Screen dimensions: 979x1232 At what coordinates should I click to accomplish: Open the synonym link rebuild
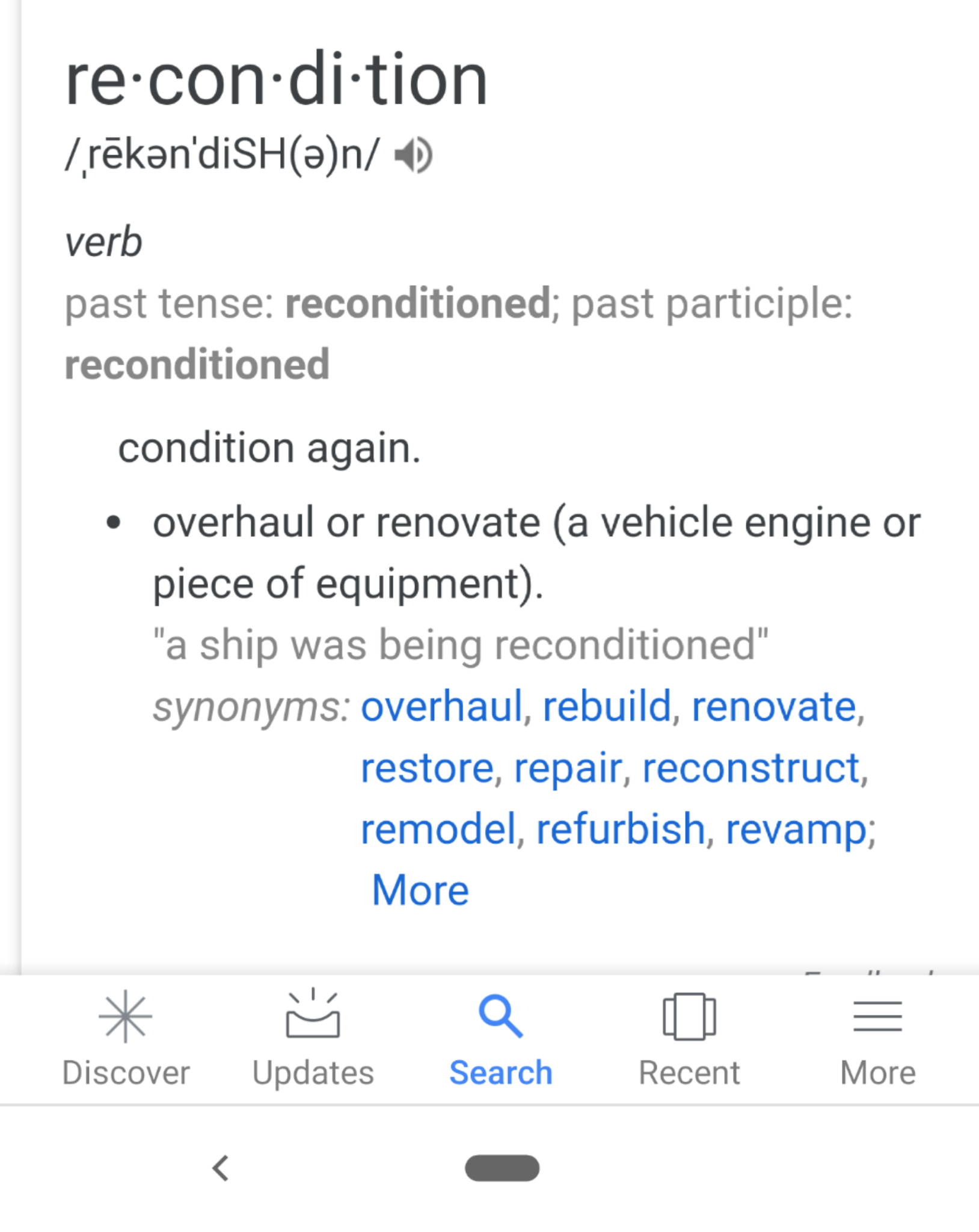click(x=607, y=706)
